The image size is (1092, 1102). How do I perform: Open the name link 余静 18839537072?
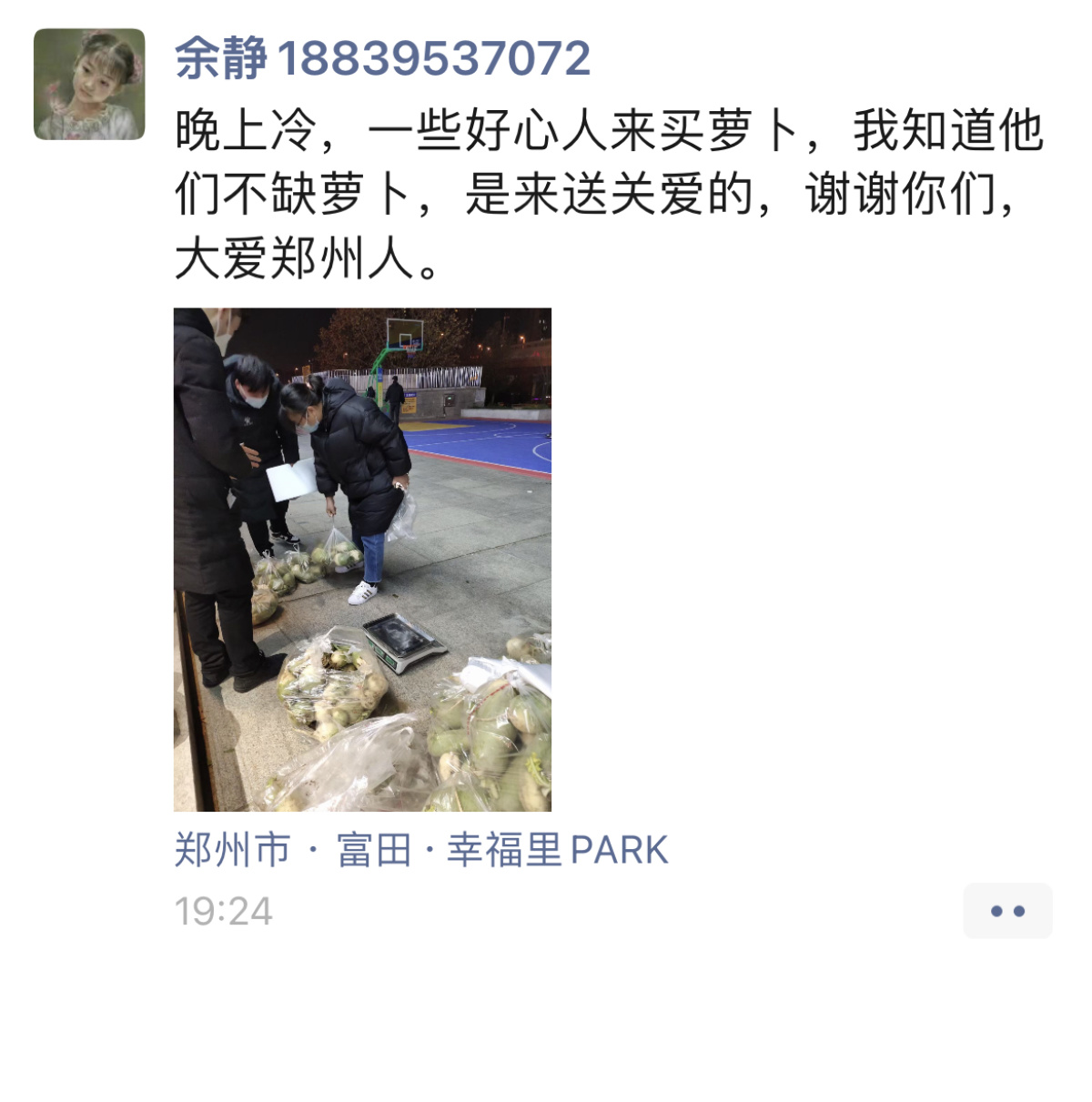point(382,59)
